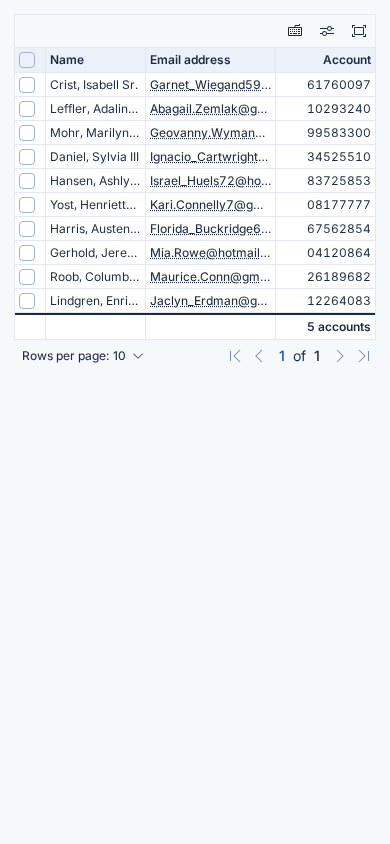Open the Abagail.Zemlak email link
390x844 pixels.
(209, 109)
